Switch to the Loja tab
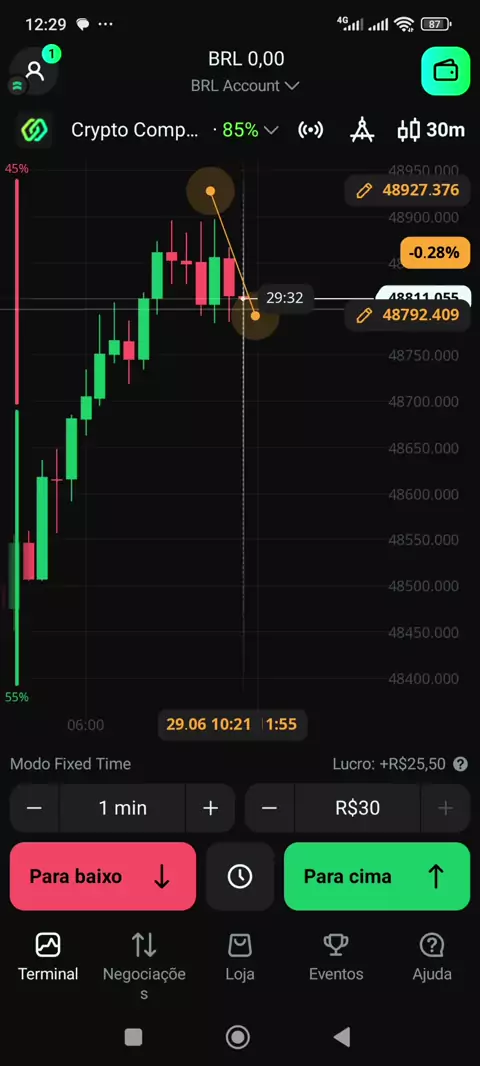 tap(240, 957)
